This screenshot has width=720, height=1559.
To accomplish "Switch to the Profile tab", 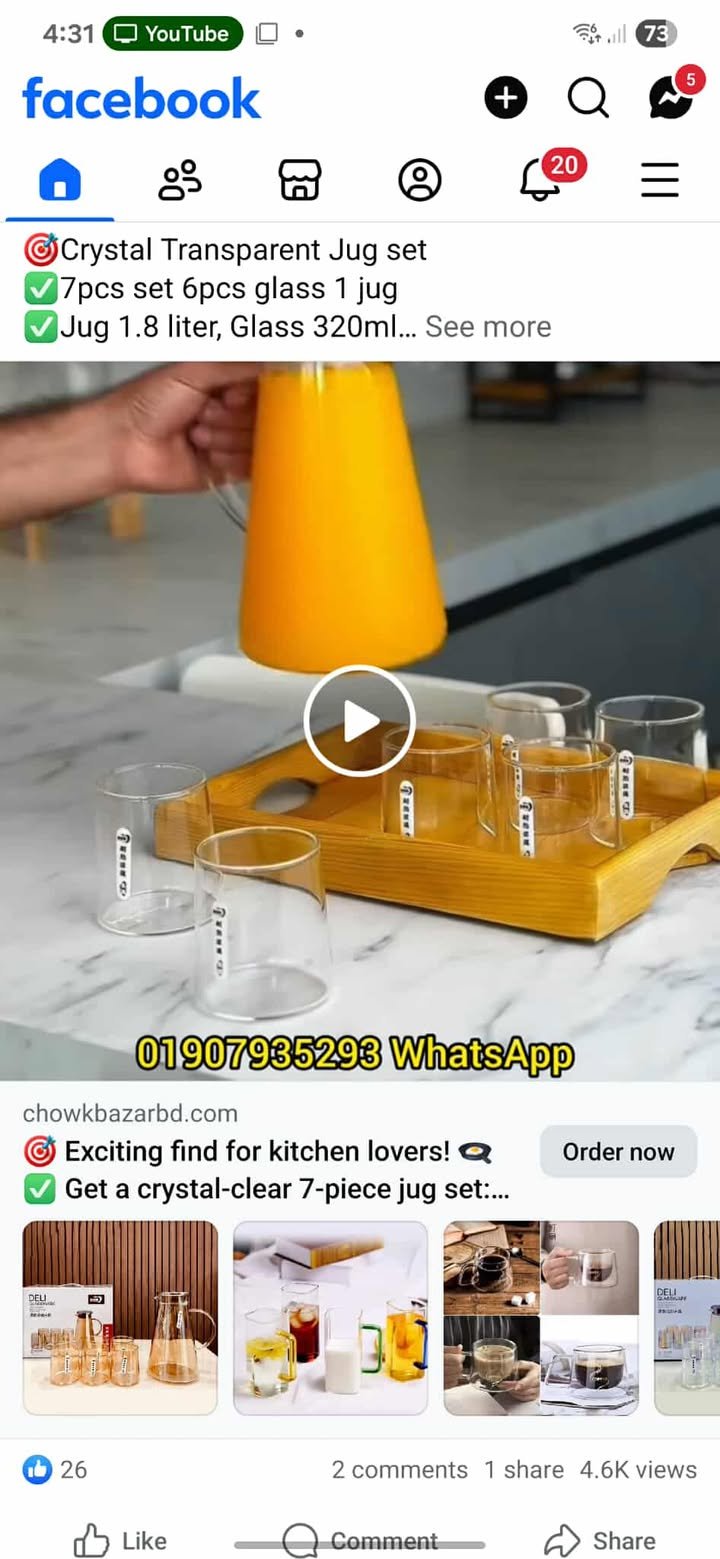I will (420, 181).
